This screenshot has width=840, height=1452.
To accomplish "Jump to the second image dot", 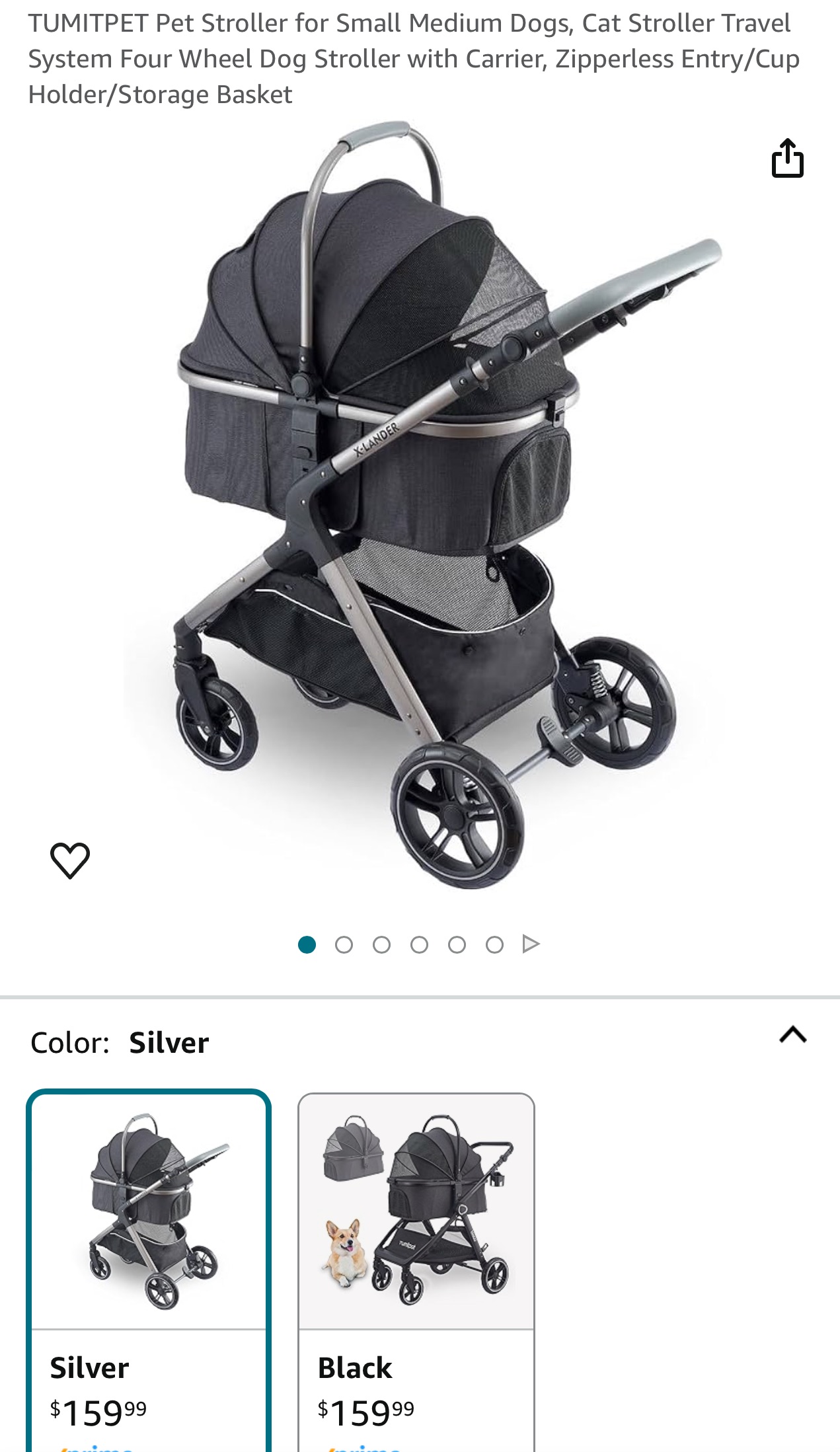I will [344, 944].
